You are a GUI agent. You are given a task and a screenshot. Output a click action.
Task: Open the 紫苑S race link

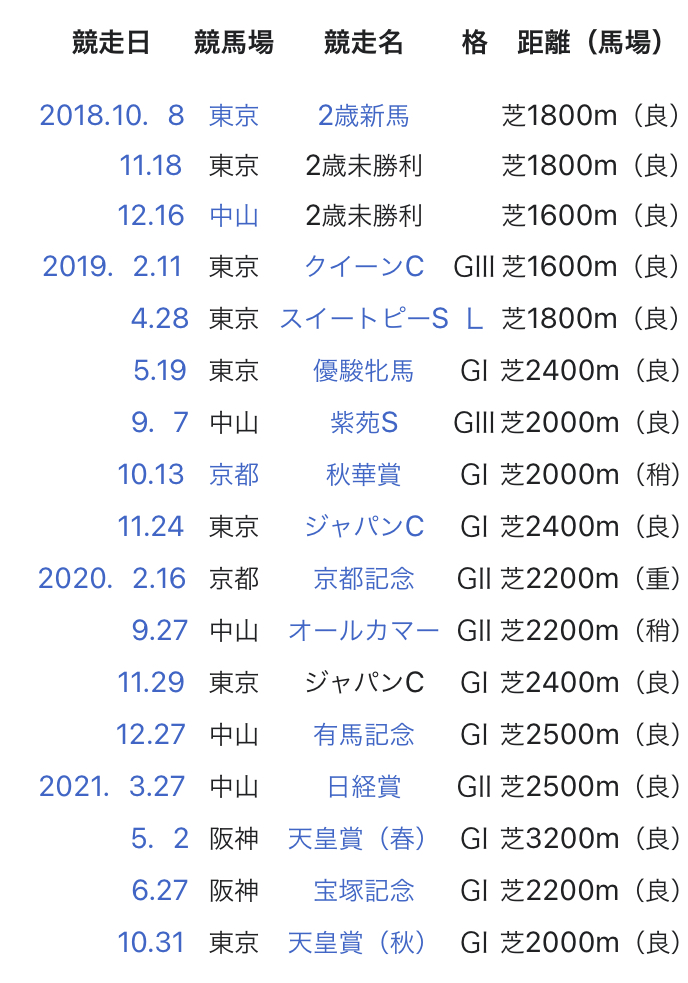[x=363, y=423]
